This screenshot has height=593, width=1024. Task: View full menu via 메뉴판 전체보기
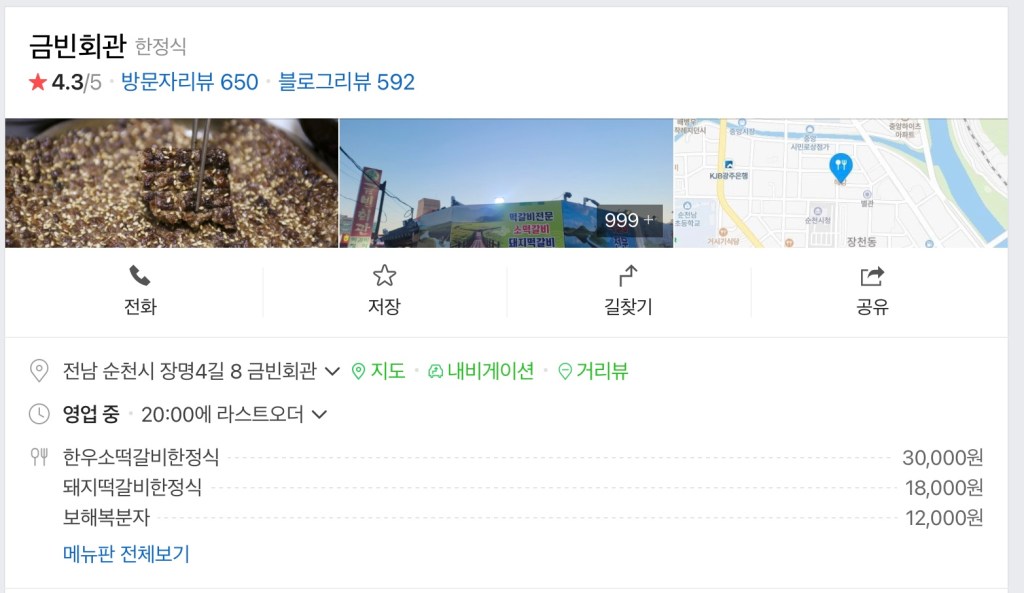(126, 553)
